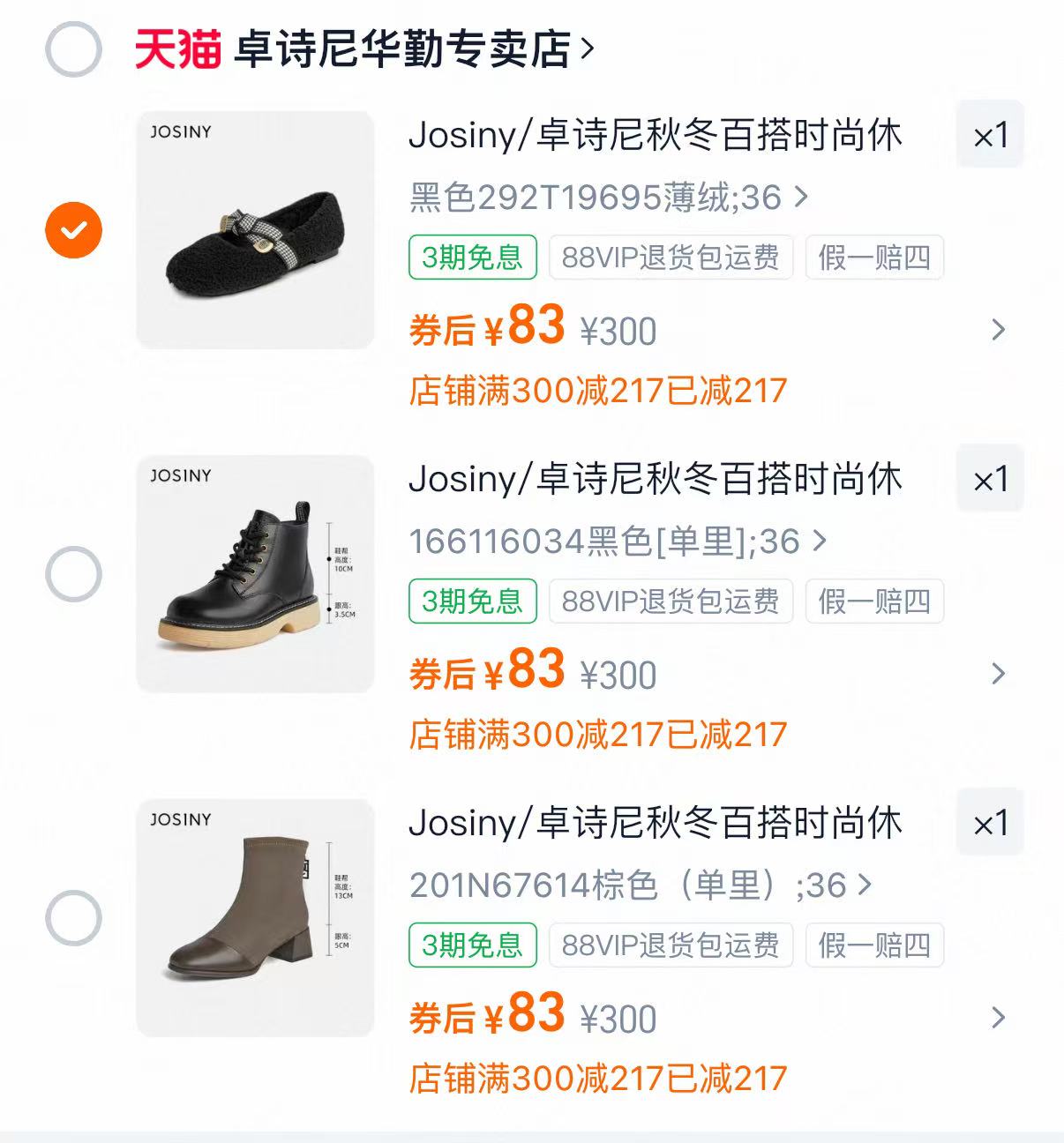Click the right chevron beside the first item's price

998,329
